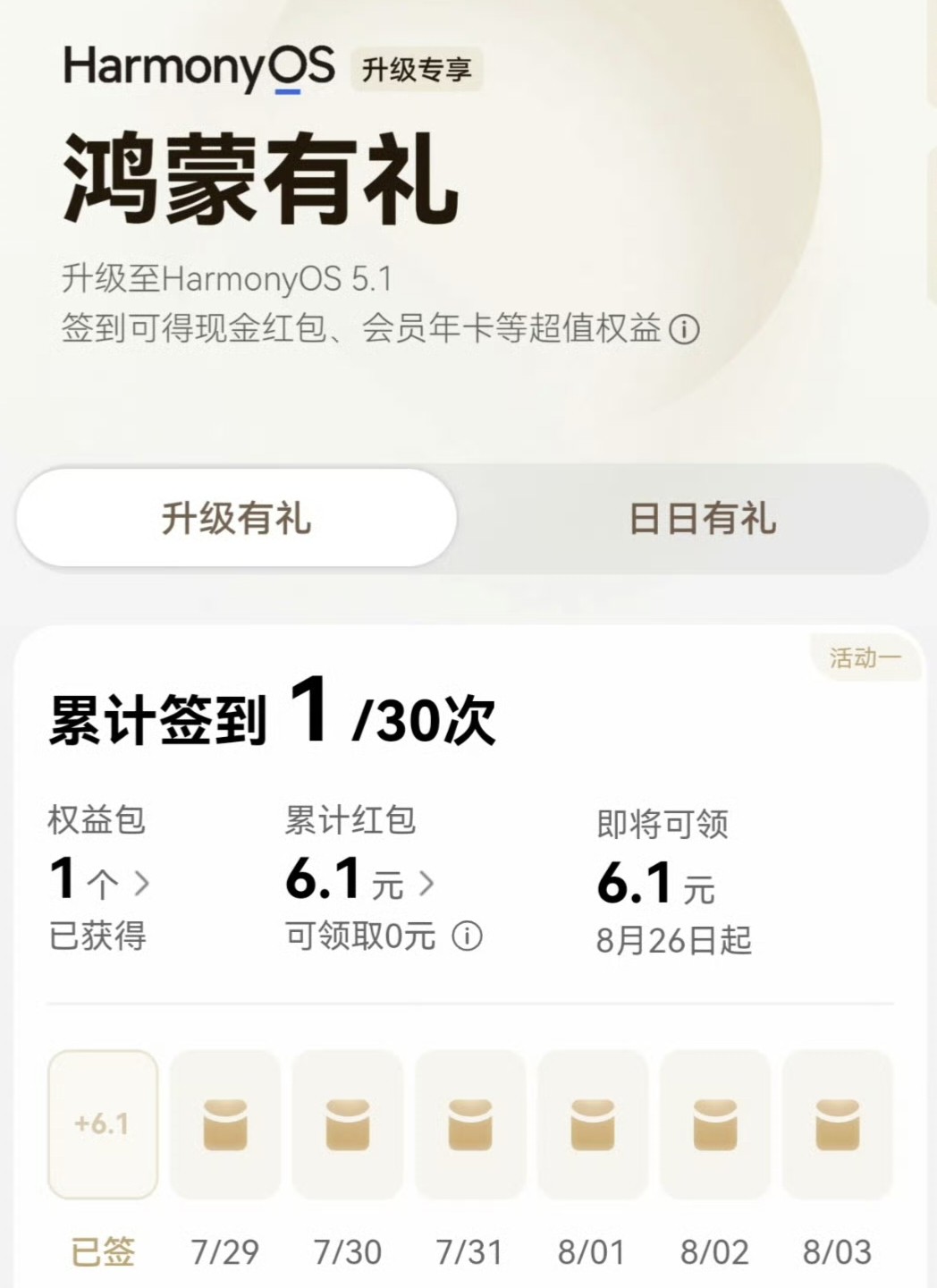Tap the 8/03 sign-in red packet
The image size is (937, 1288).
point(837,1124)
